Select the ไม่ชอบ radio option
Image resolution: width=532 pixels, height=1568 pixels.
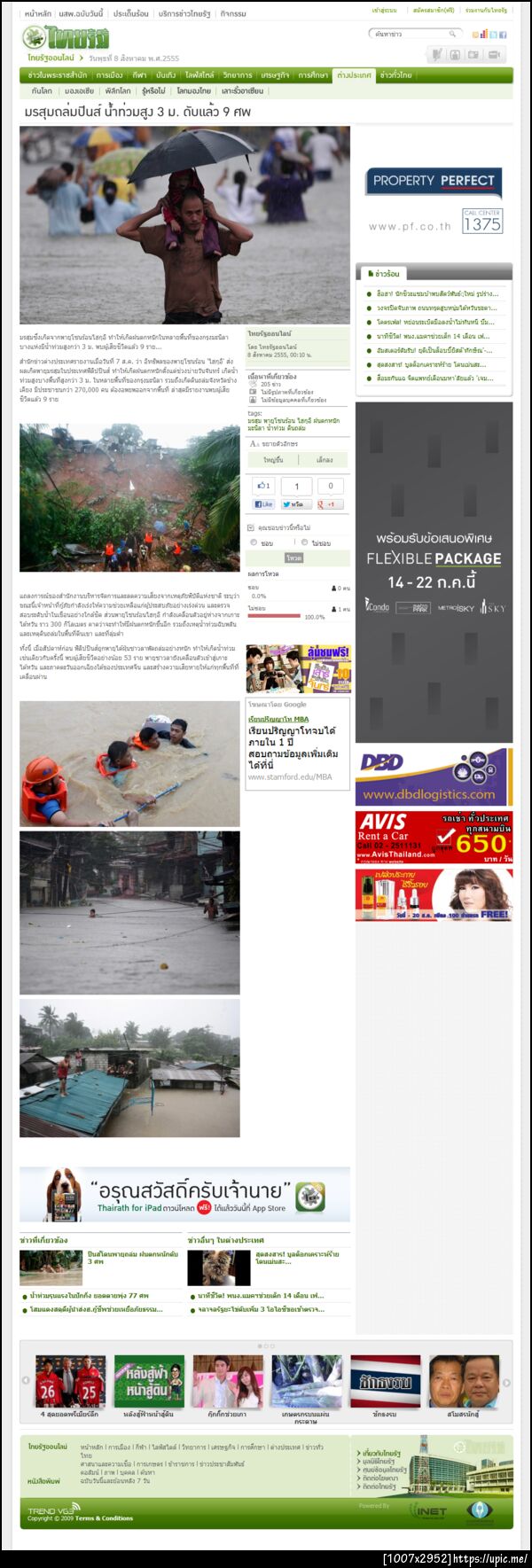tap(304, 542)
